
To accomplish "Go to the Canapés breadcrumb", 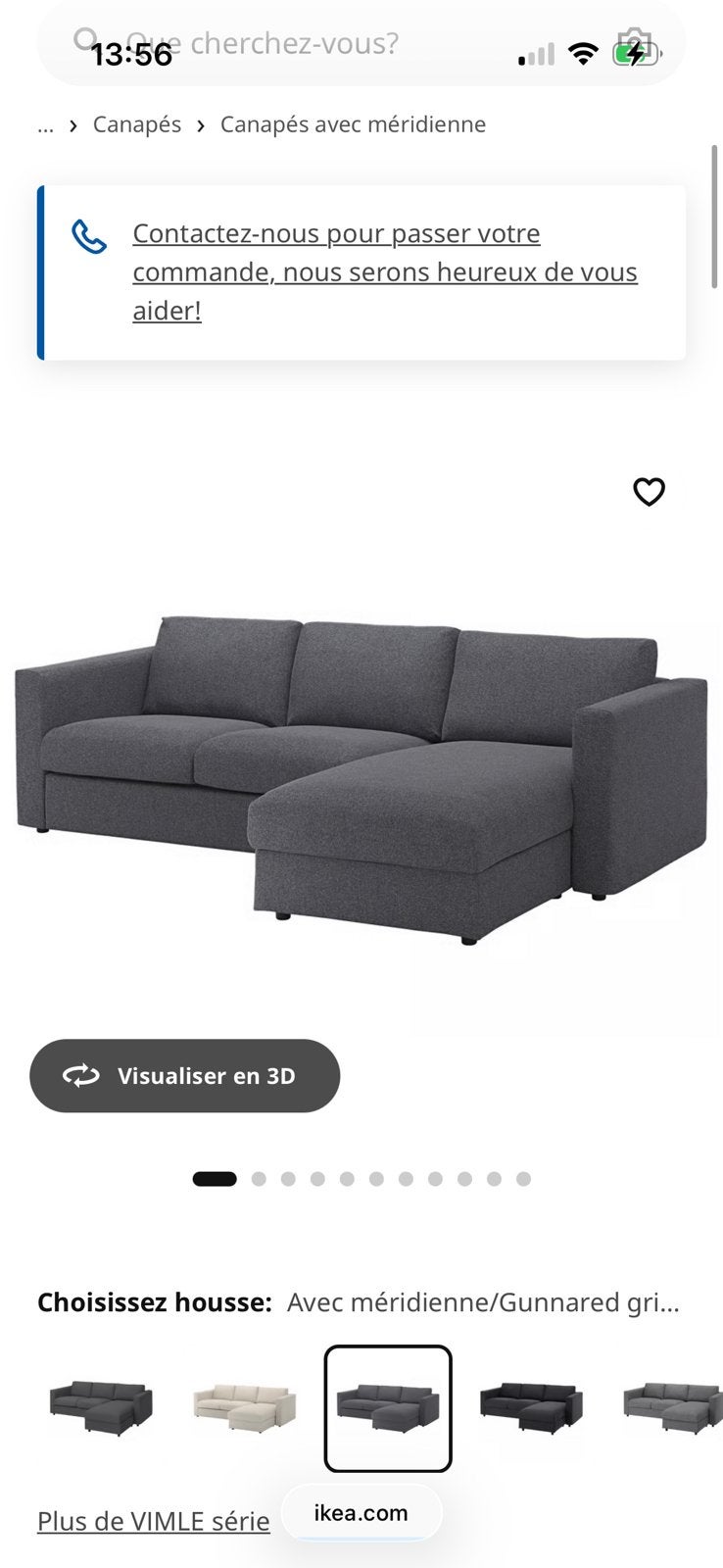I will (137, 124).
